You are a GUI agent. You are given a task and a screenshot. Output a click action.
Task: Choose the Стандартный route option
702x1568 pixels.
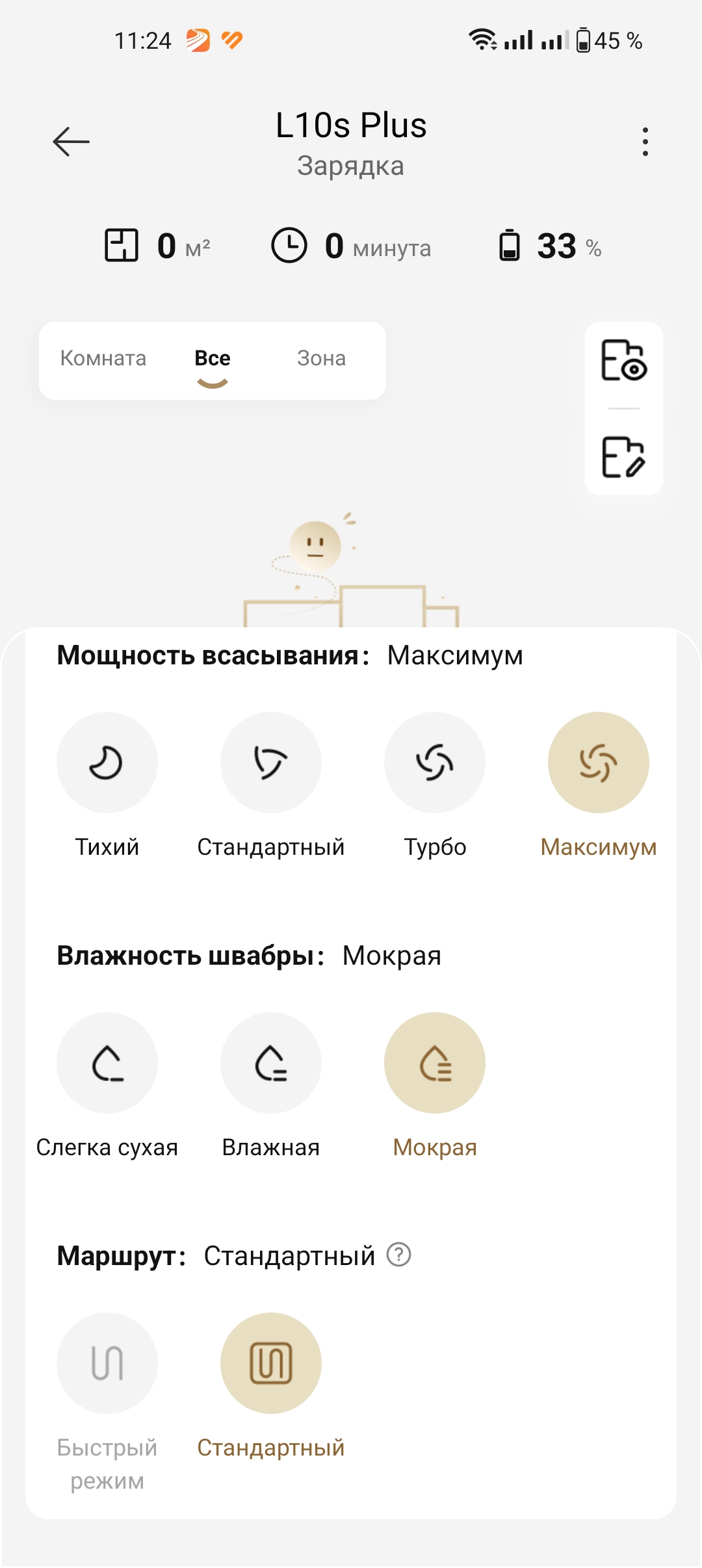pos(271,1363)
